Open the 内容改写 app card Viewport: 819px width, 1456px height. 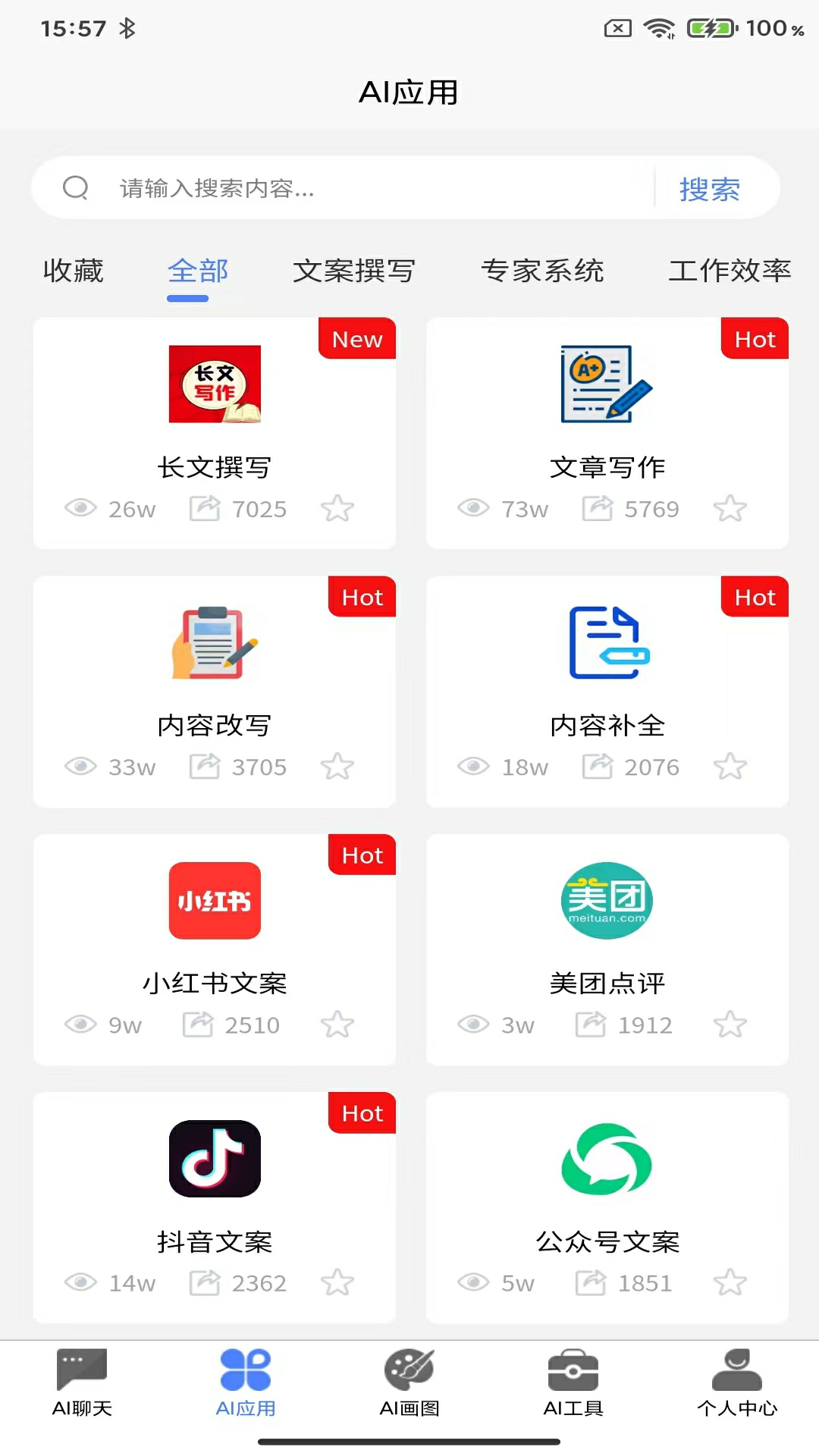[x=215, y=682]
